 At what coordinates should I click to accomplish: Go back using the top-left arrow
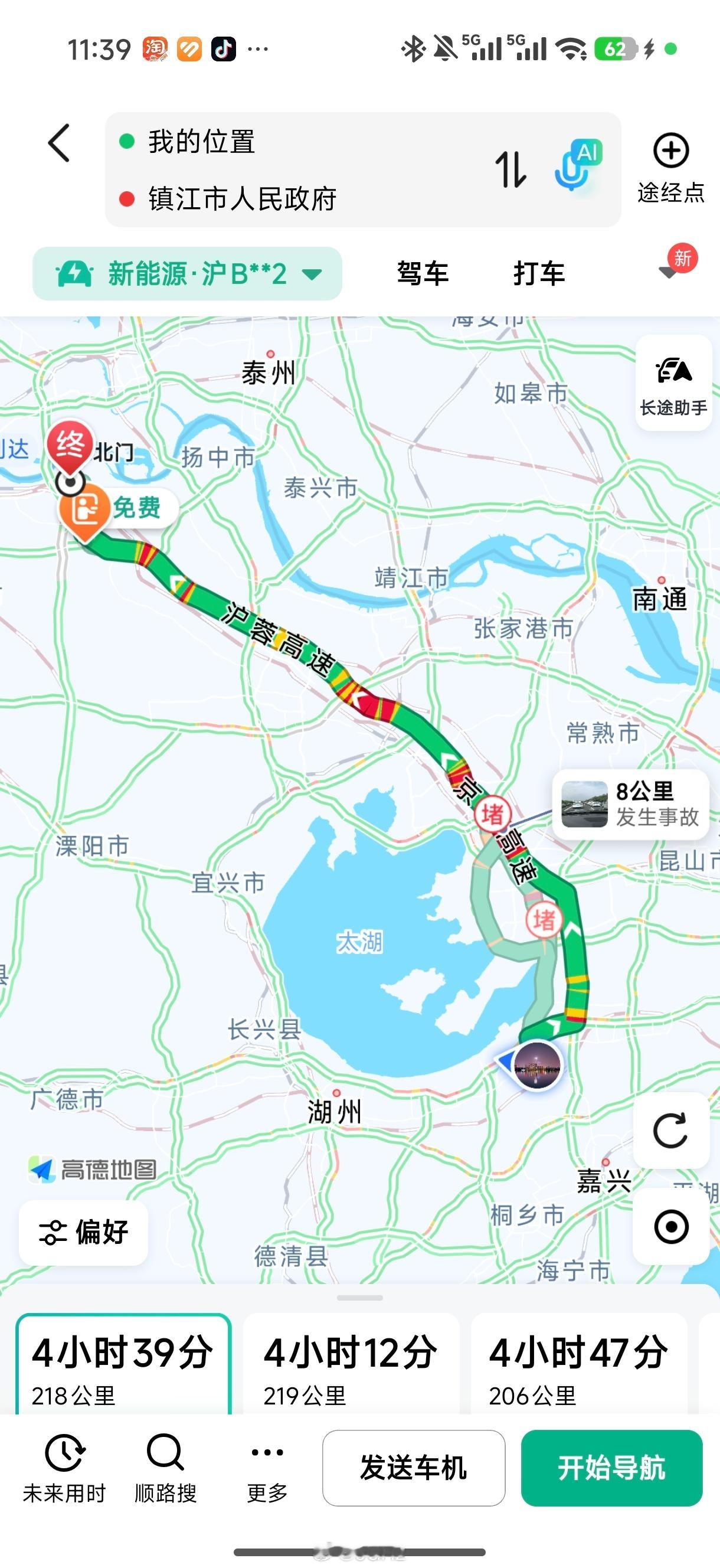coord(59,143)
